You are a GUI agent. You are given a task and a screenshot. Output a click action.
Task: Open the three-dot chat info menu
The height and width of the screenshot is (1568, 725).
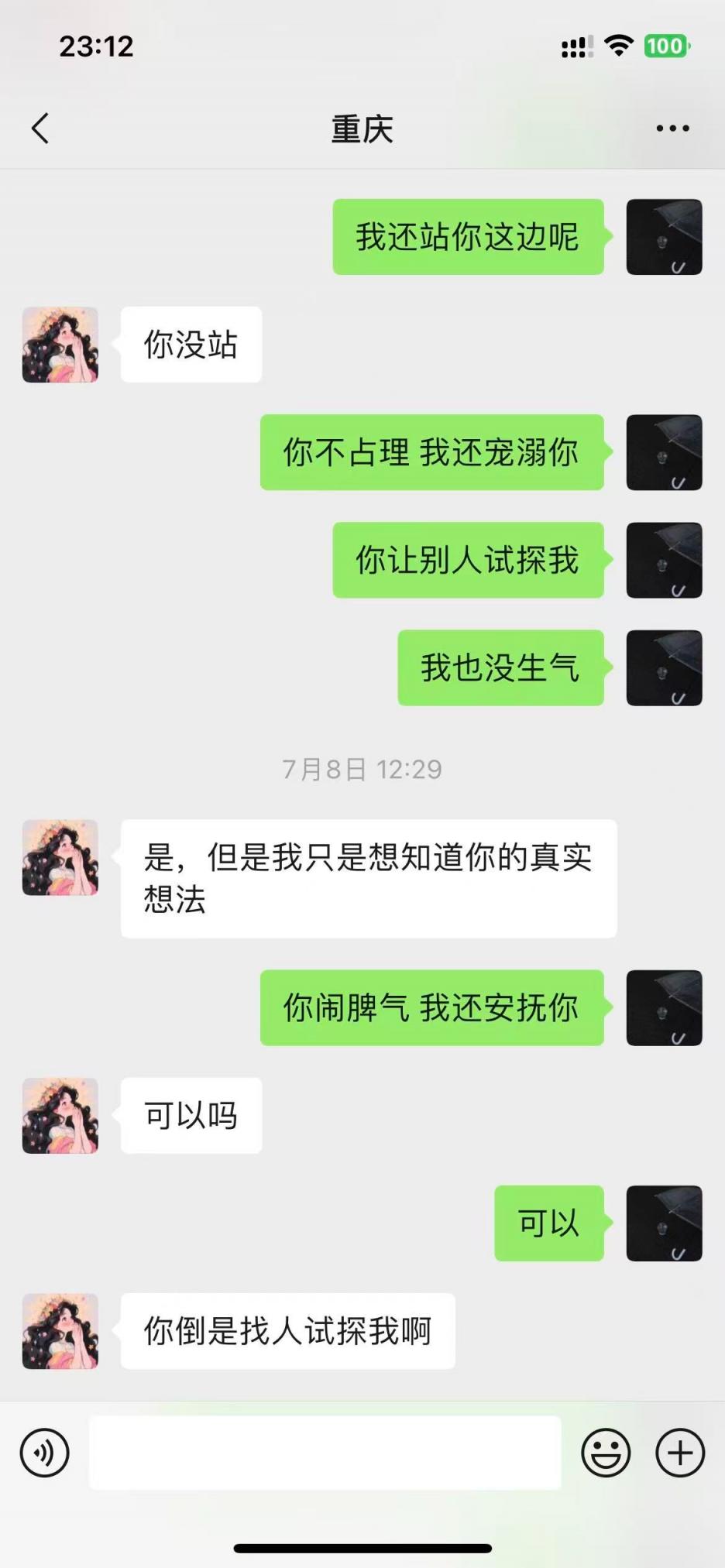(x=672, y=129)
